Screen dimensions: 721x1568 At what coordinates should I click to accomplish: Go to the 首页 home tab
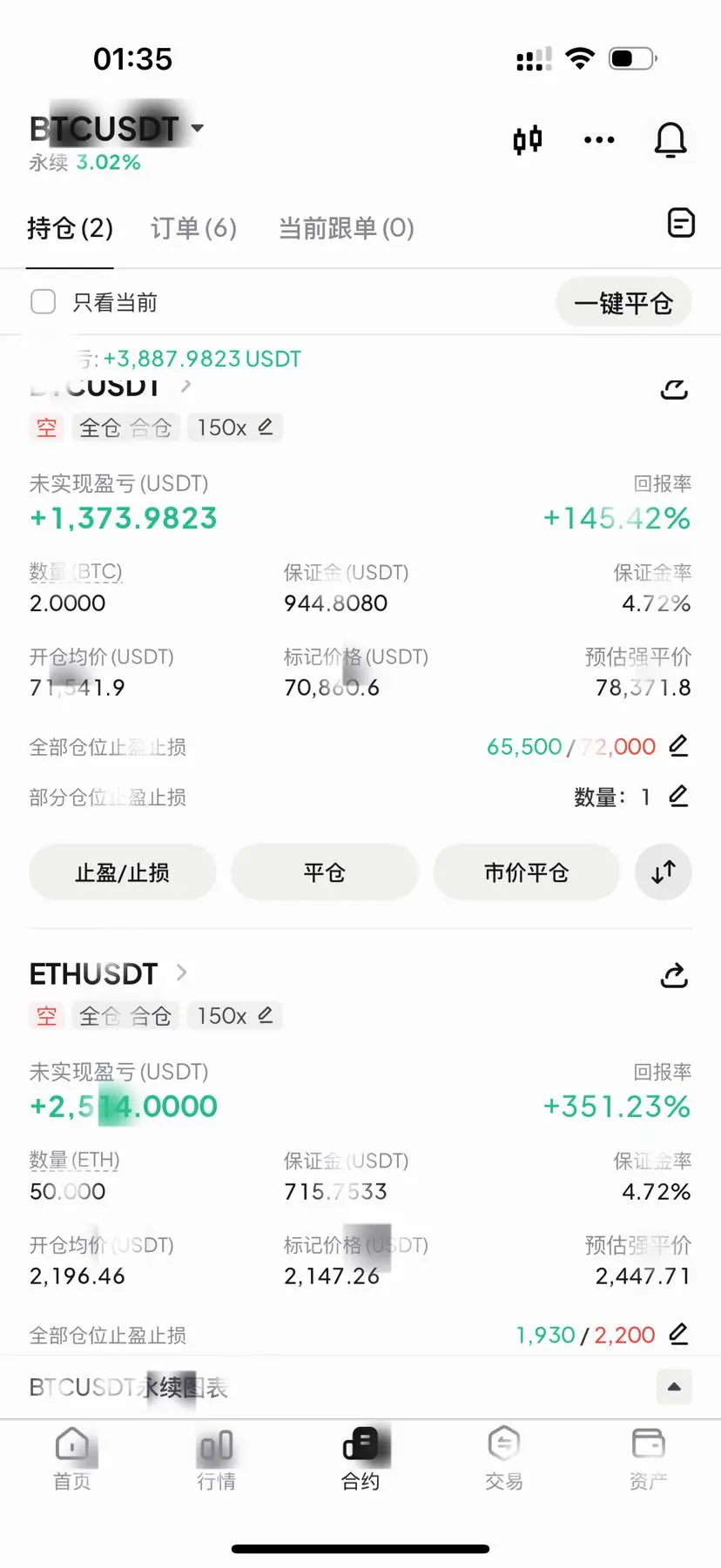coord(72,1459)
